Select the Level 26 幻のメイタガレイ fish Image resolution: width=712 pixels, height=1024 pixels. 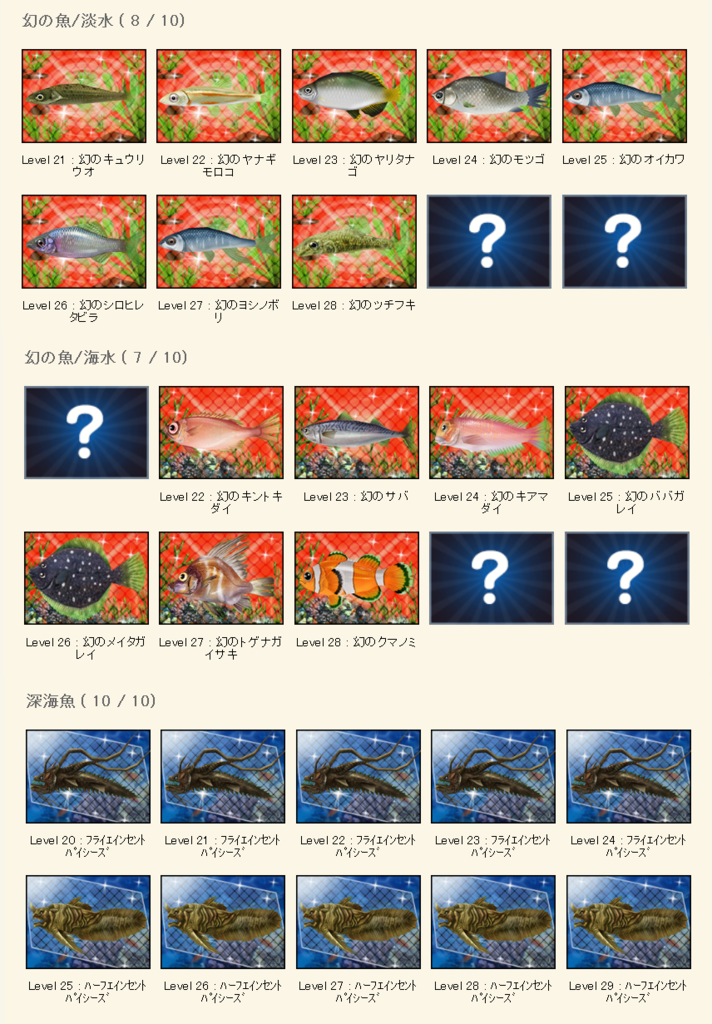pos(86,578)
